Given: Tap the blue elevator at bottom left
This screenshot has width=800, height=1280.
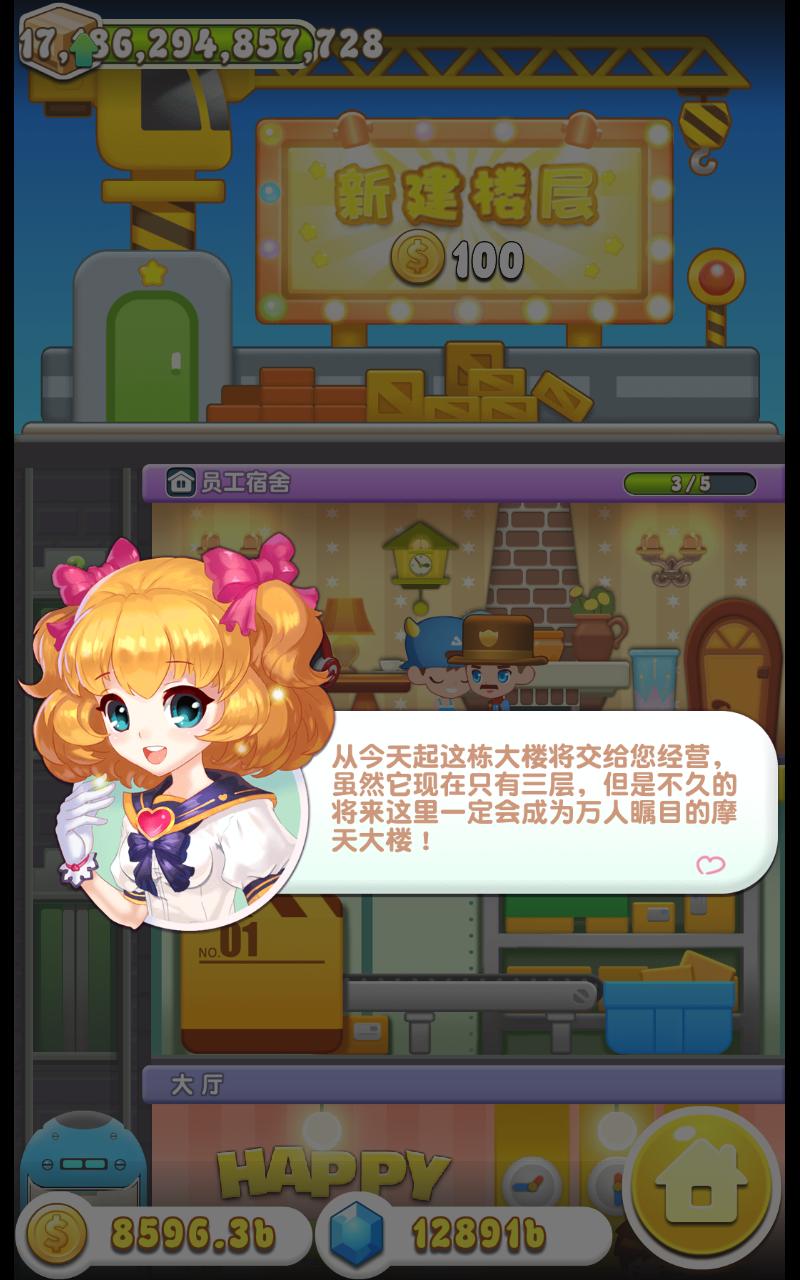Looking at the screenshot, I should [82, 1160].
